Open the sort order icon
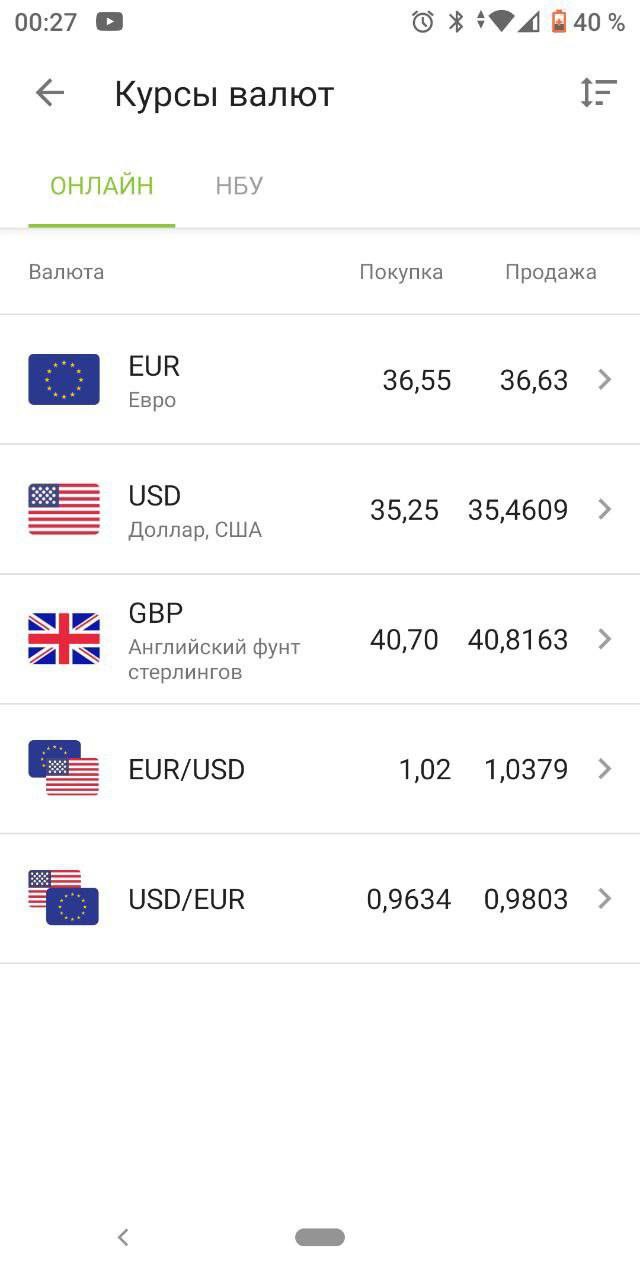The width and height of the screenshot is (640, 1280). point(598,93)
